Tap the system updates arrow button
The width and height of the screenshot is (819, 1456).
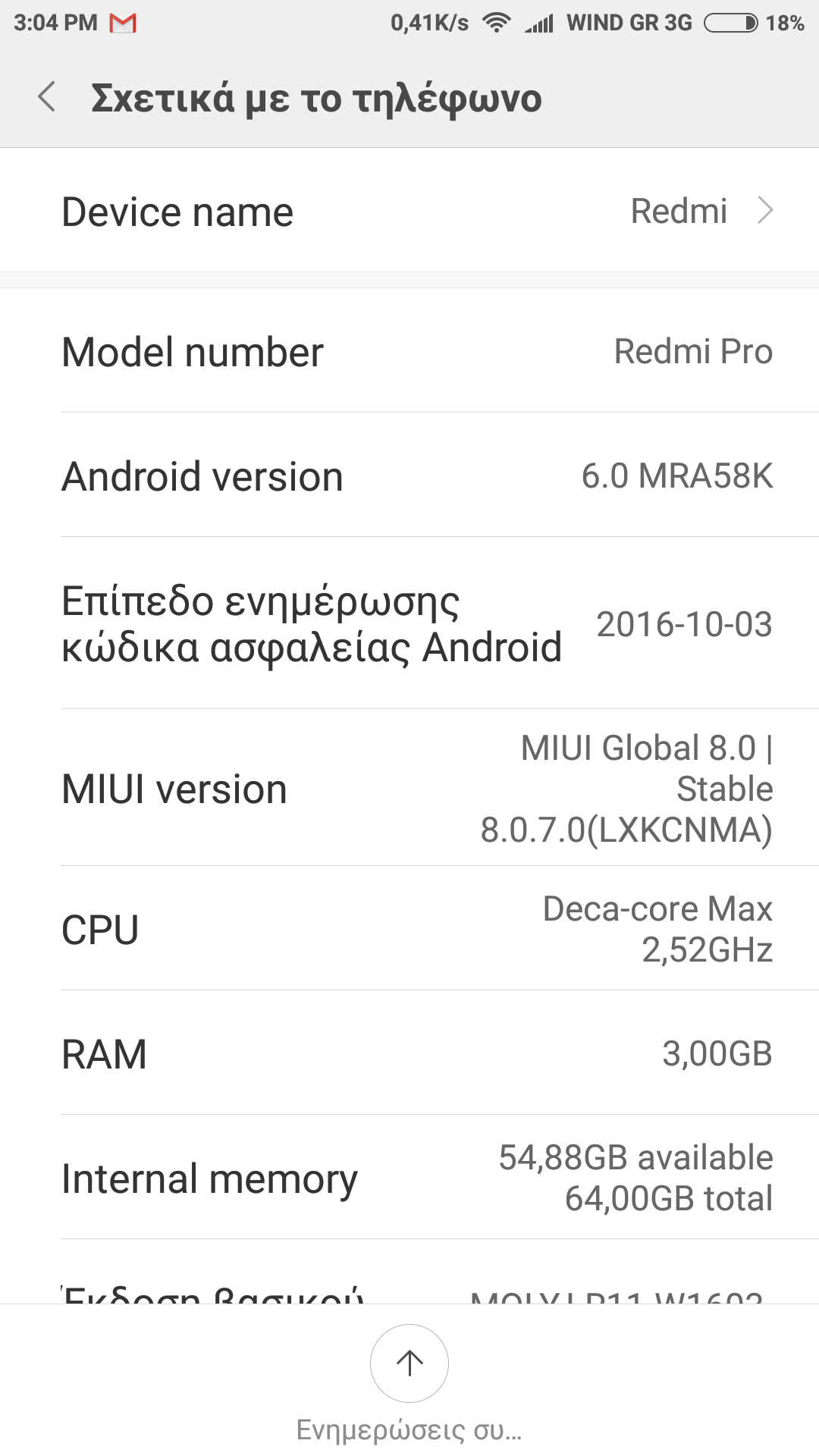click(x=409, y=1363)
